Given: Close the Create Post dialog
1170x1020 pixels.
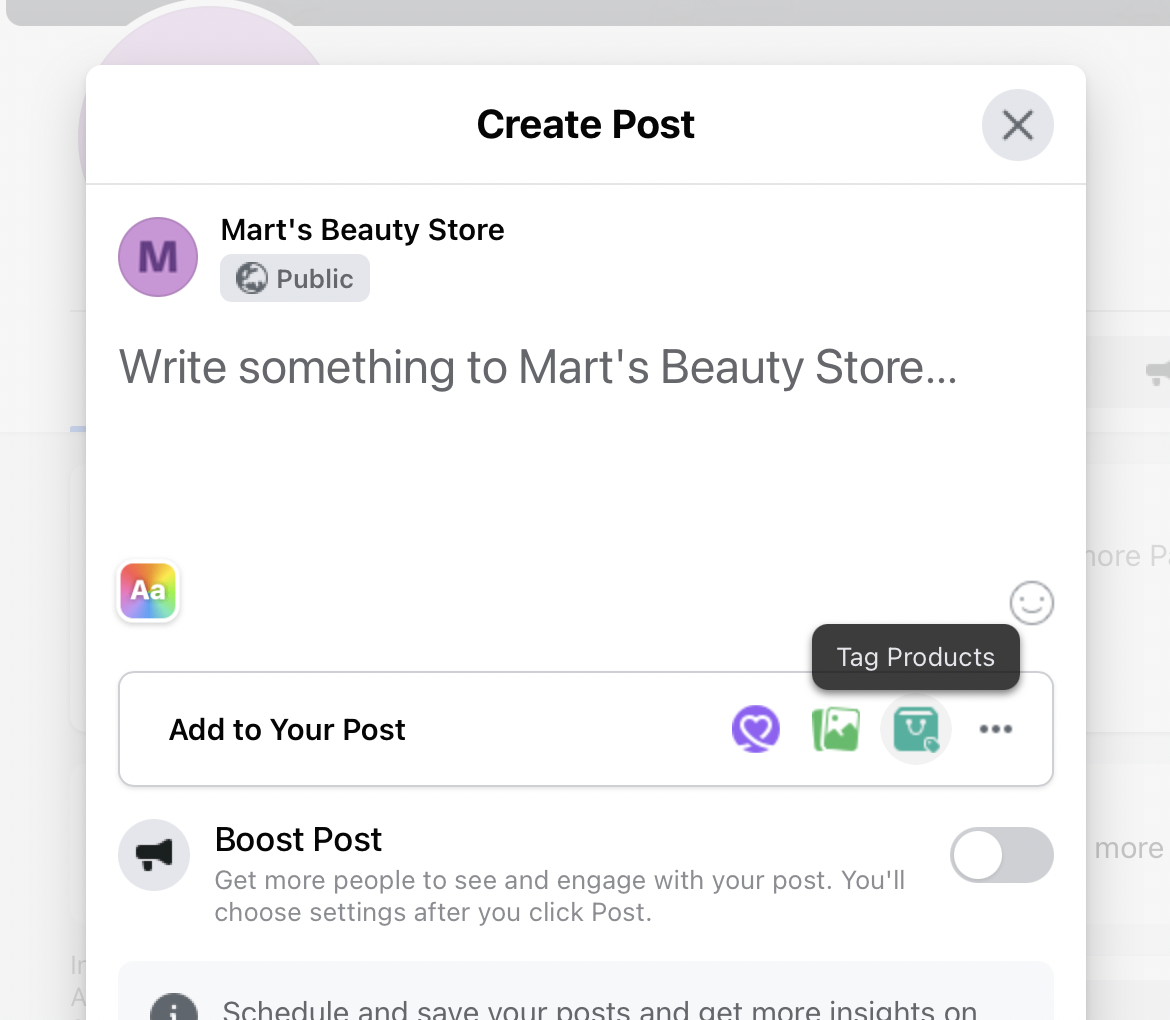Looking at the screenshot, I should [1017, 125].
